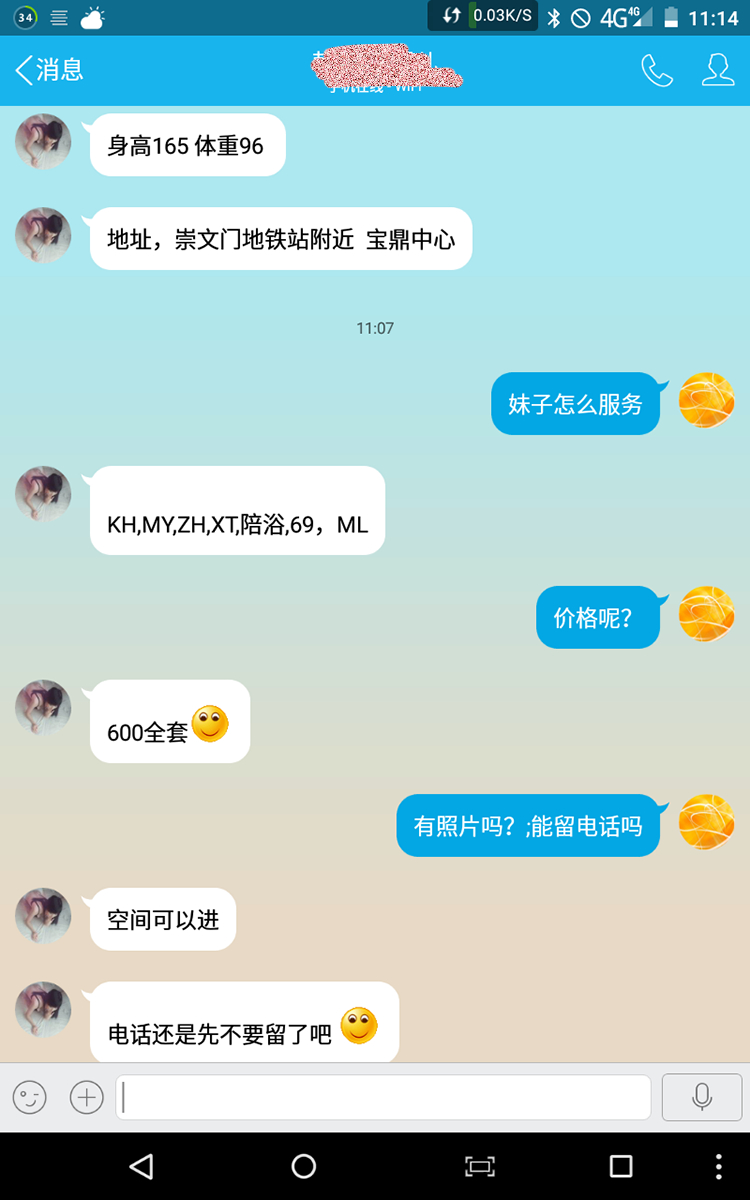Tap the message input field
750x1200 pixels.
point(383,1096)
